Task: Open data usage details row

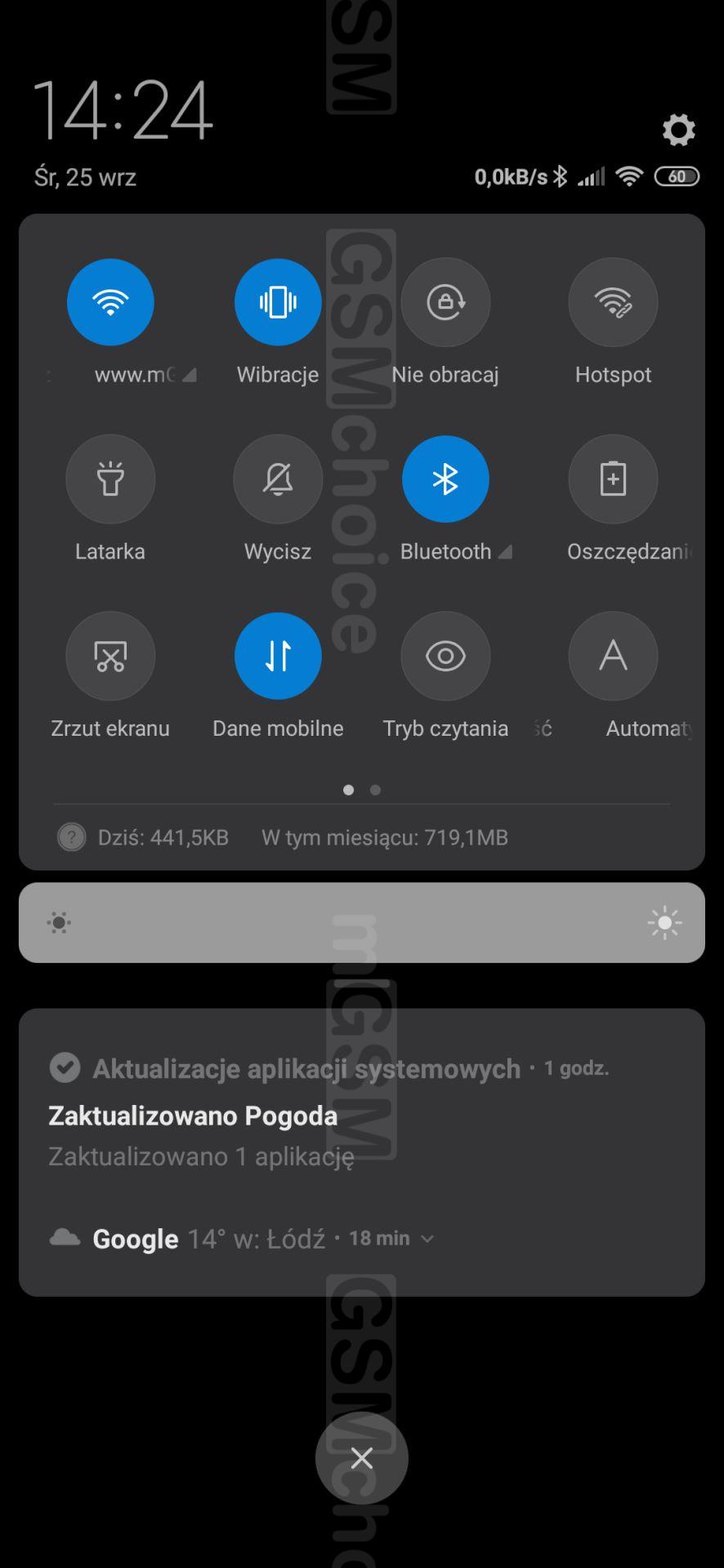Action: pyautogui.click(x=362, y=837)
